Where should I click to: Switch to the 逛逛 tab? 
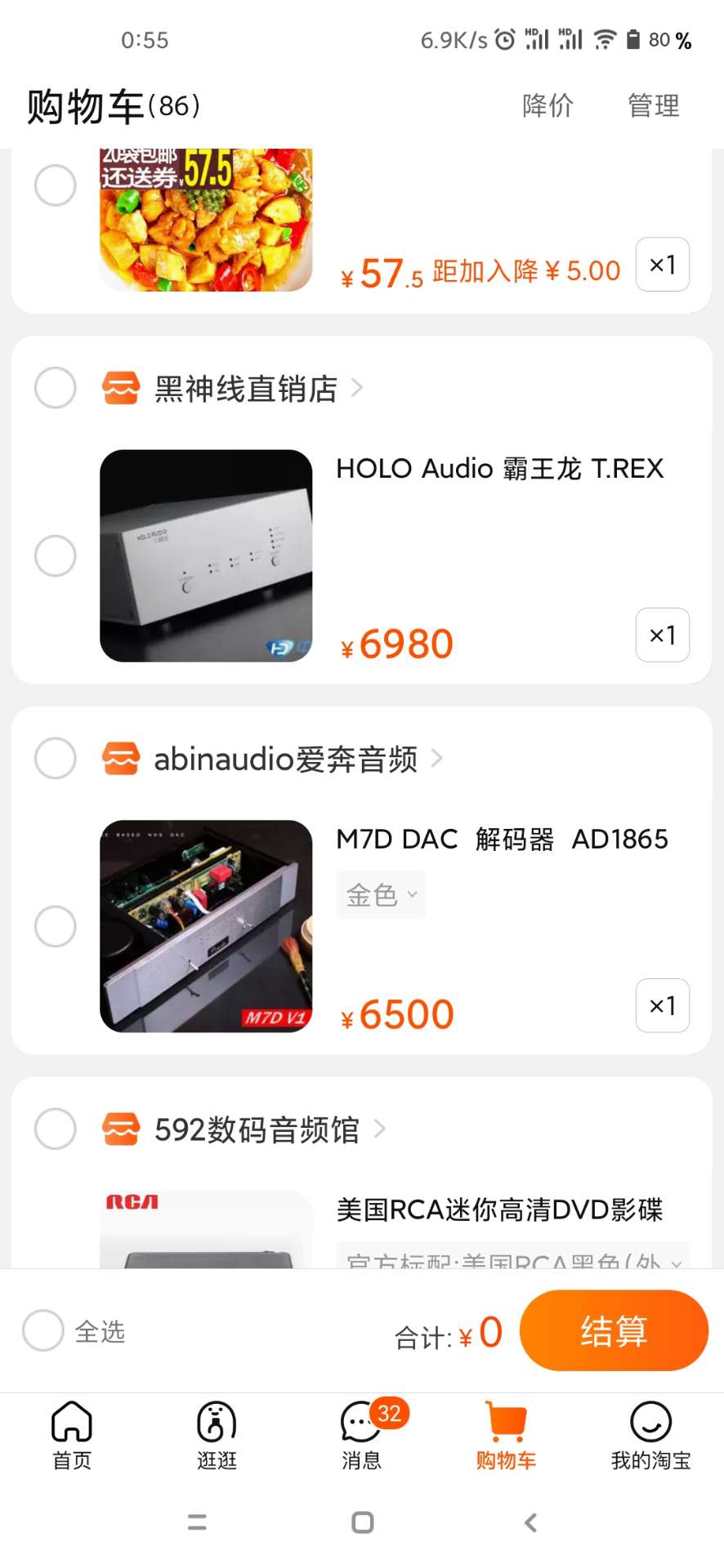pos(217,1435)
